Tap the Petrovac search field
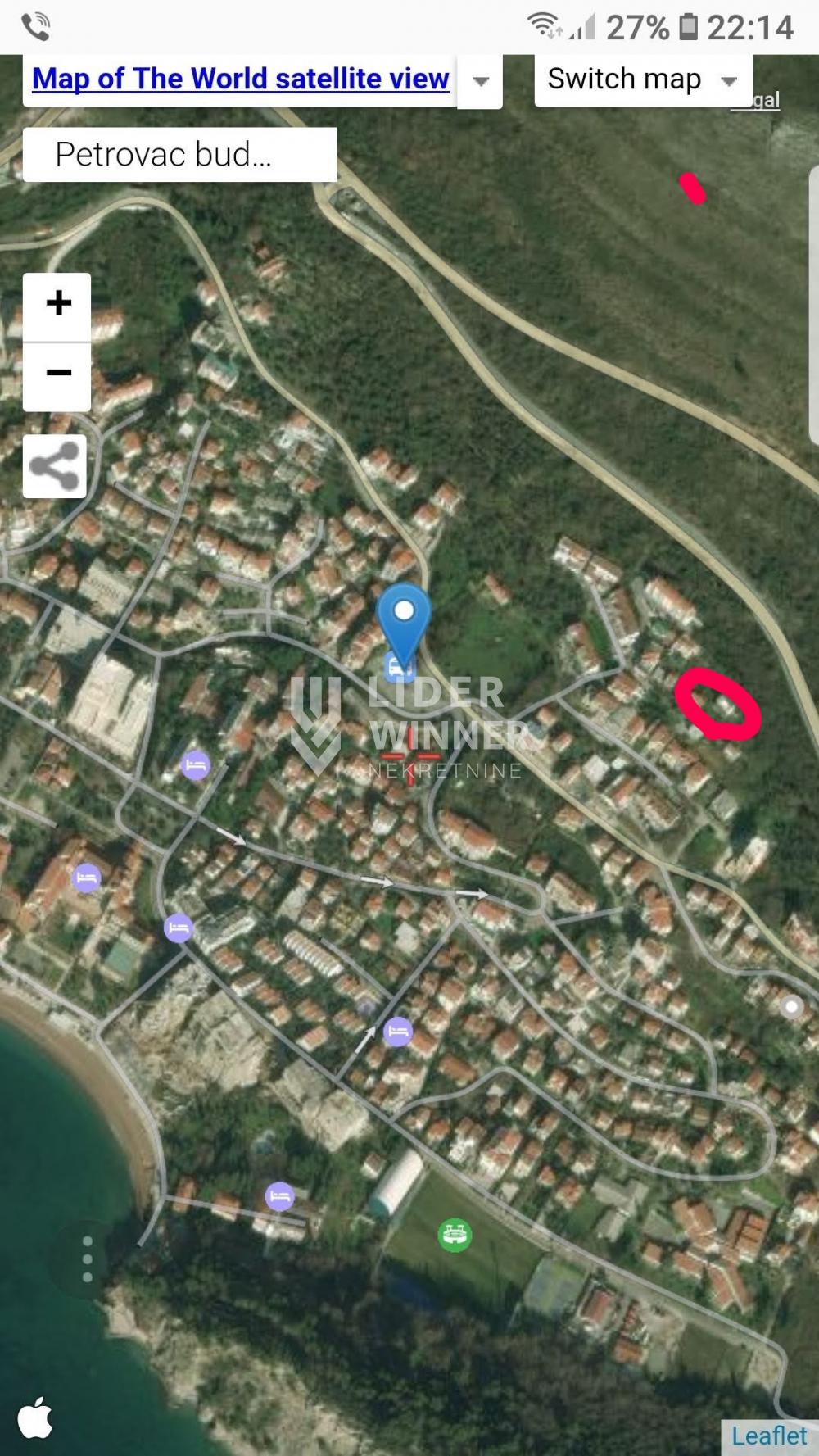Viewport: 819px width, 1456px height. tap(179, 154)
